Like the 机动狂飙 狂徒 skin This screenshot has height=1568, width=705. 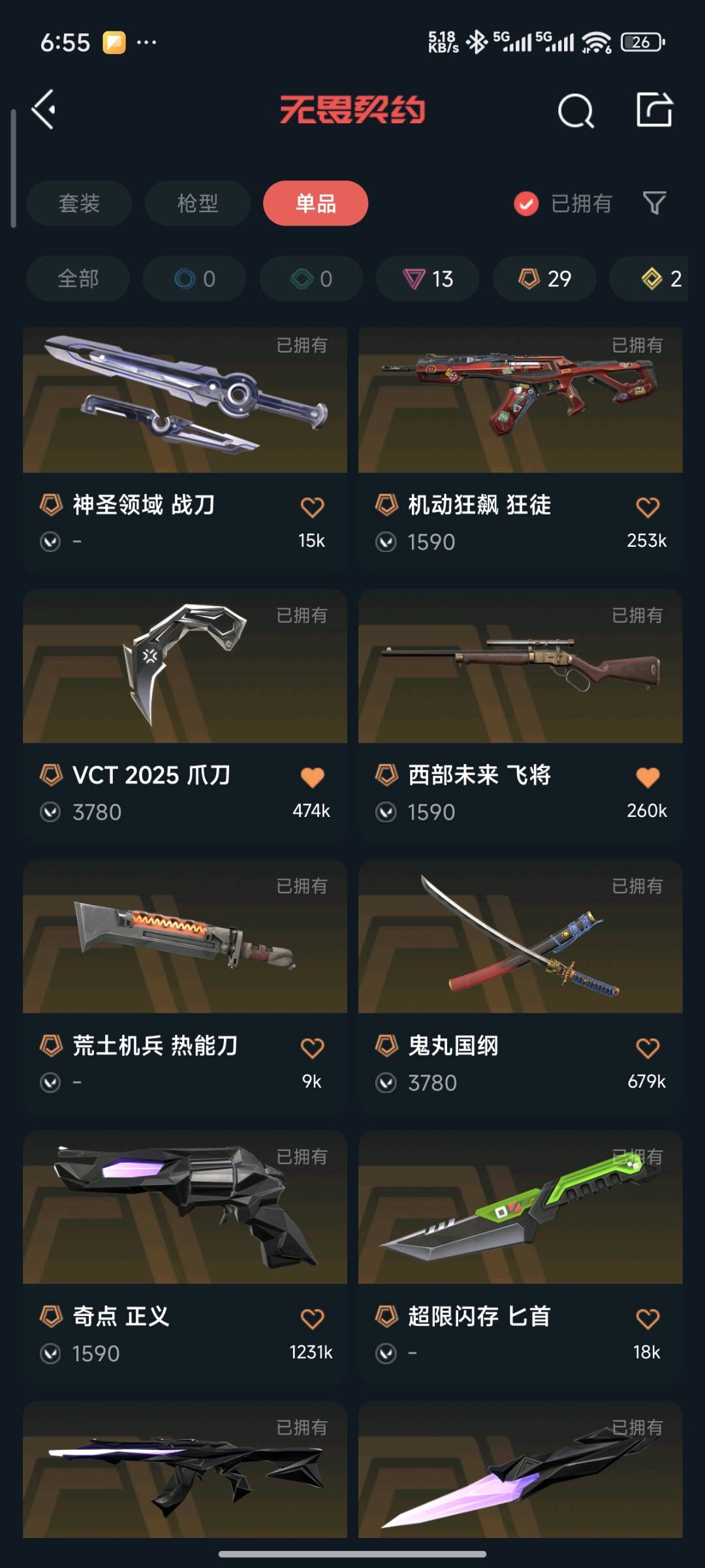648,507
